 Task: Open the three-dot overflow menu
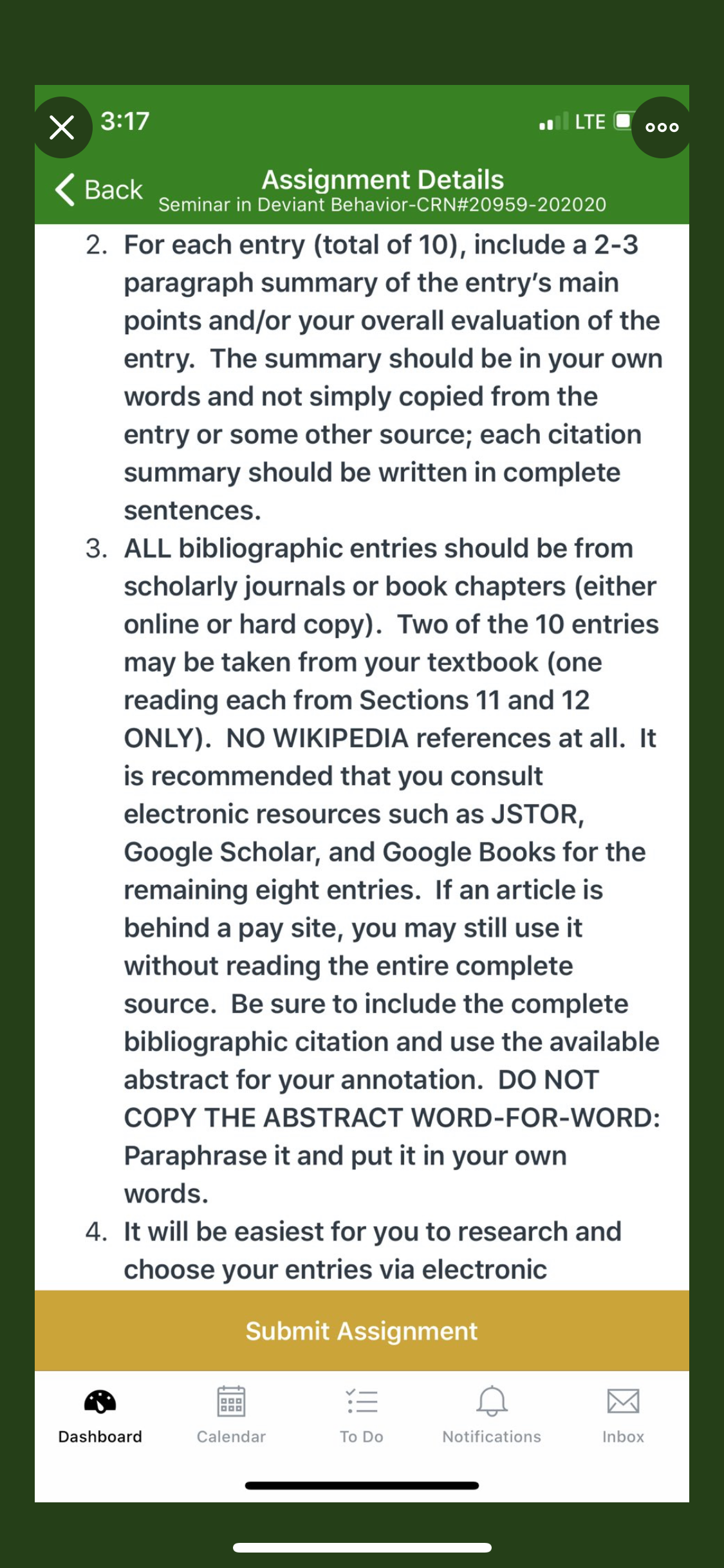662,127
